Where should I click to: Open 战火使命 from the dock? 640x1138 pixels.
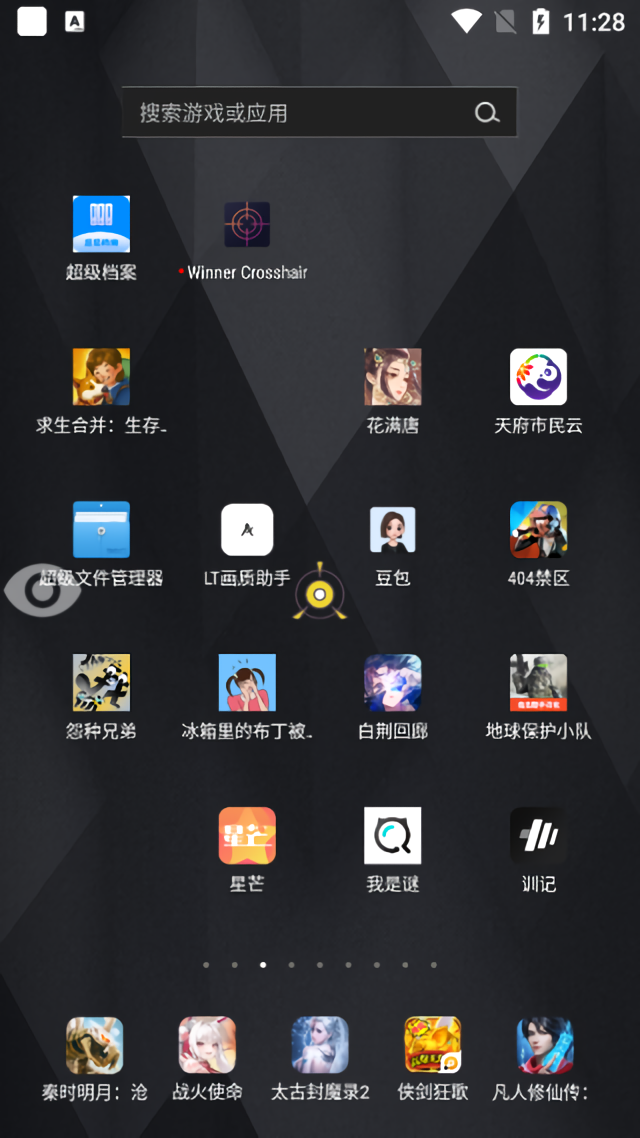(207, 1046)
